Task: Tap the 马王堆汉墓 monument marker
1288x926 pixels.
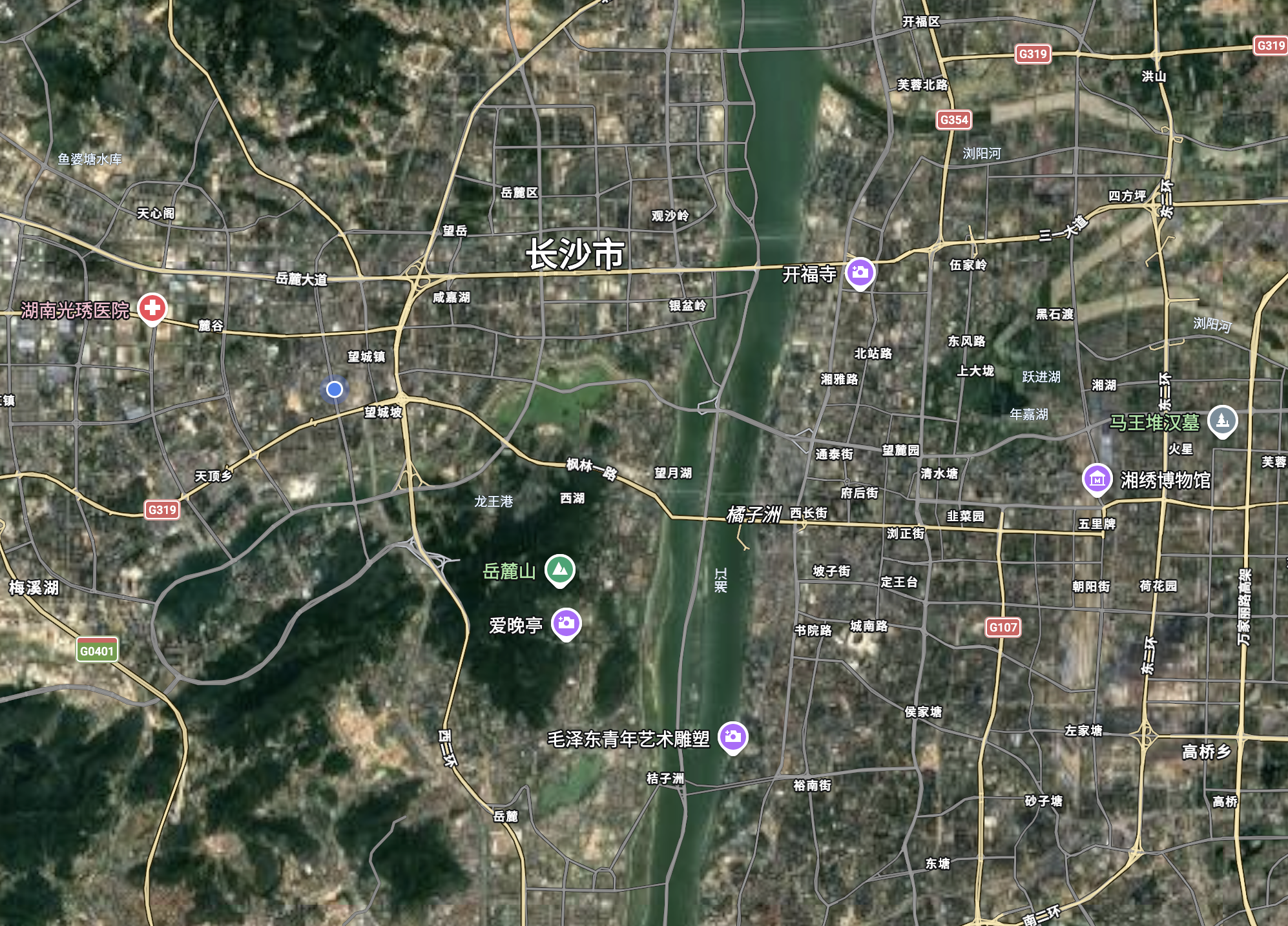Action: coord(1222,420)
